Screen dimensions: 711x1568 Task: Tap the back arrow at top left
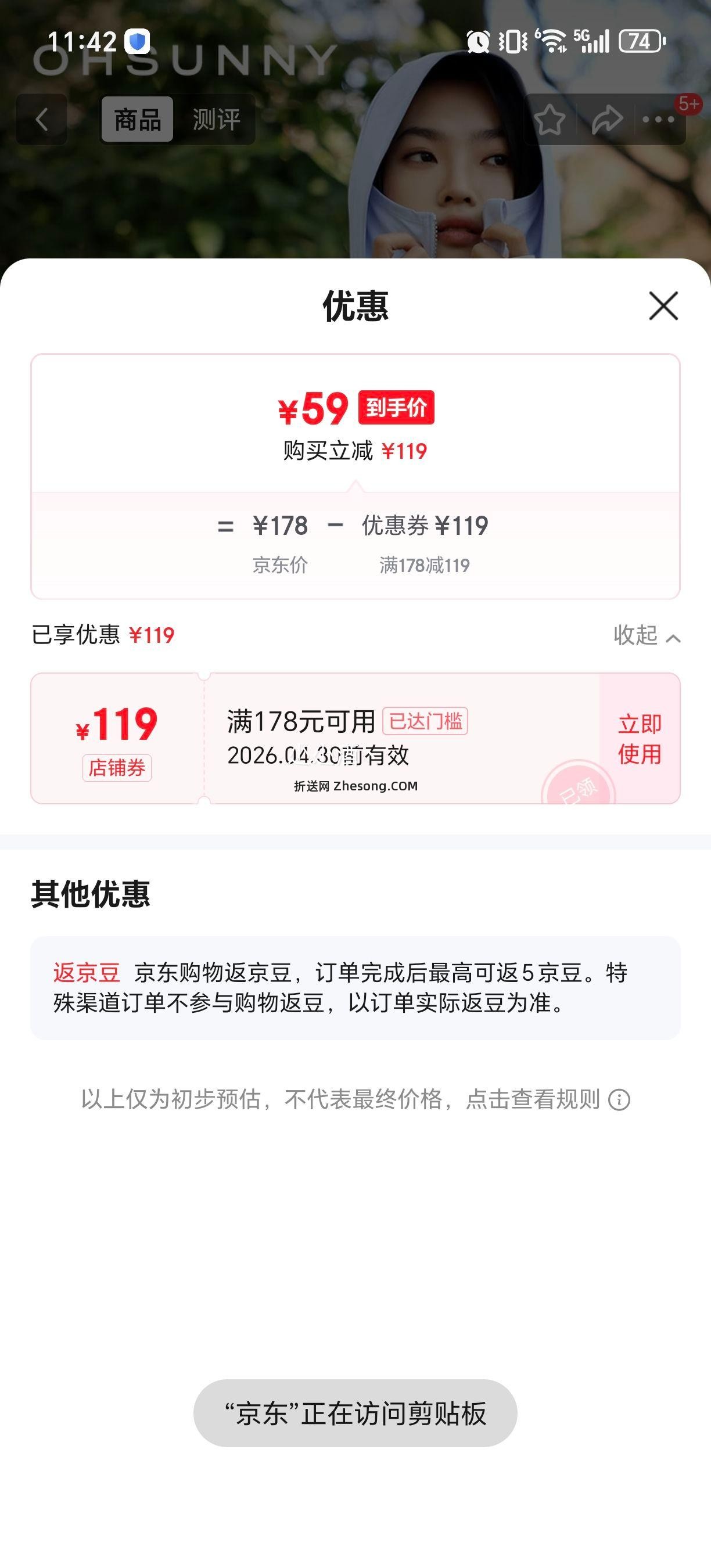pos(42,119)
